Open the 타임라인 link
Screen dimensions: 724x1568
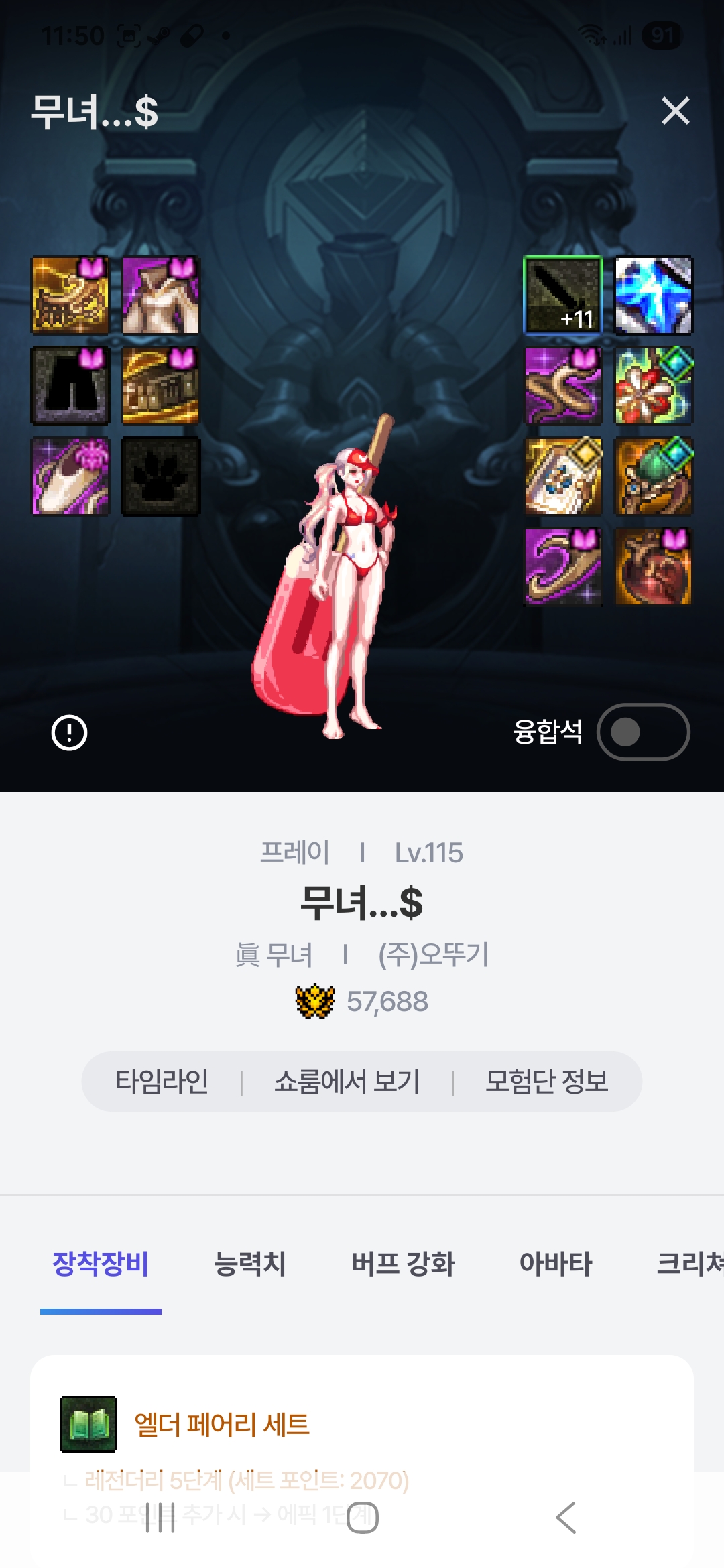pyautogui.click(x=162, y=1082)
